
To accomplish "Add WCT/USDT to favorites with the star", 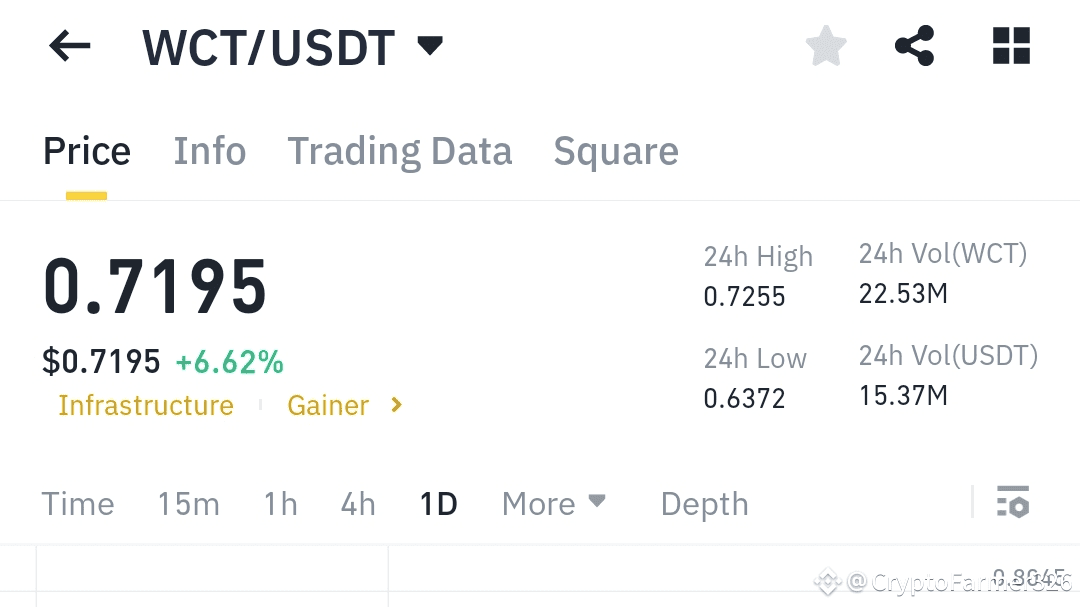I will [x=826, y=46].
